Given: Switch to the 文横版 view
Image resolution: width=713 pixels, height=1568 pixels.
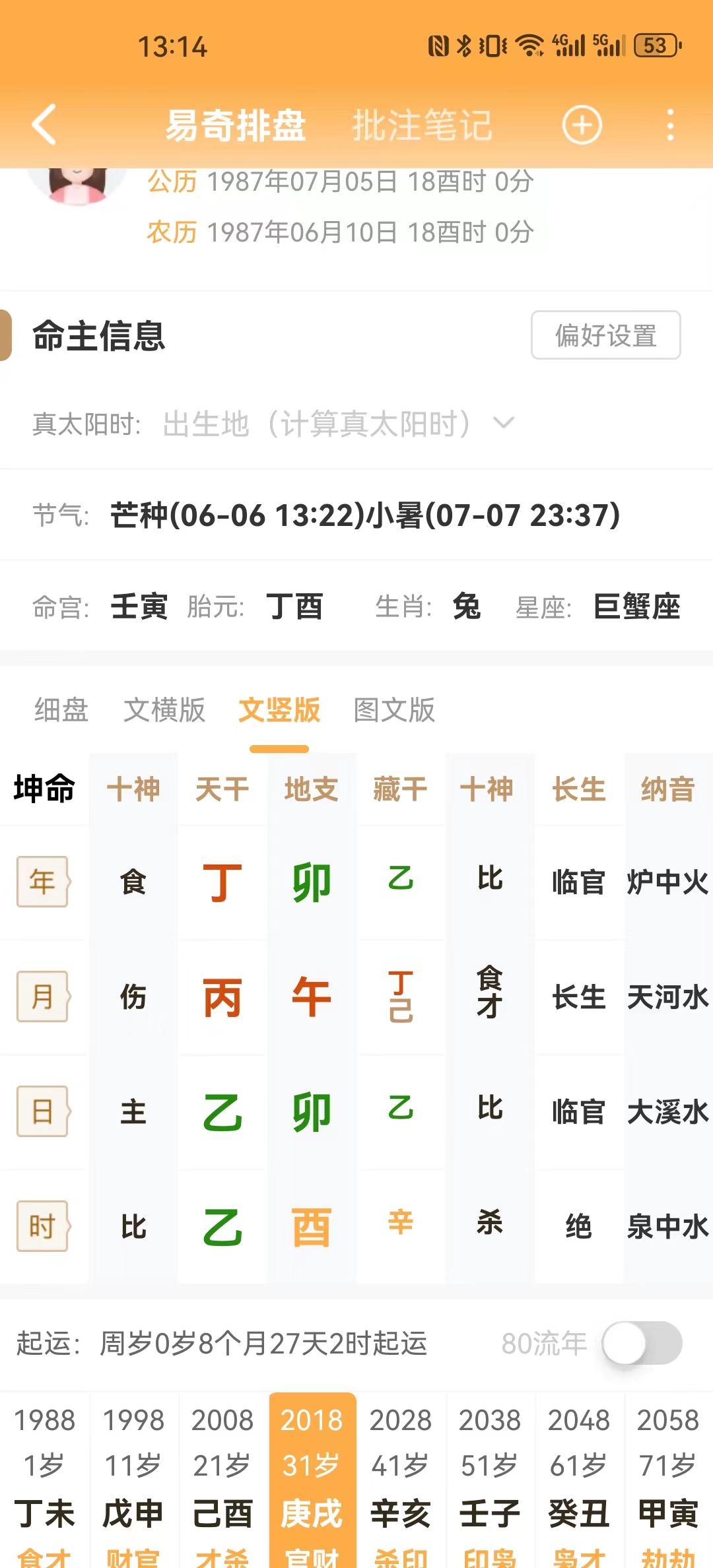Looking at the screenshot, I should click(164, 710).
